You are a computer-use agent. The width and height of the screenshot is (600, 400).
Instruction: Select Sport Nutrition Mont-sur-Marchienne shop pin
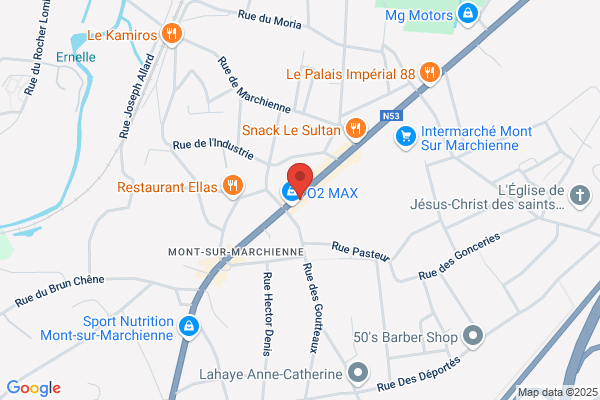tap(189, 327)
